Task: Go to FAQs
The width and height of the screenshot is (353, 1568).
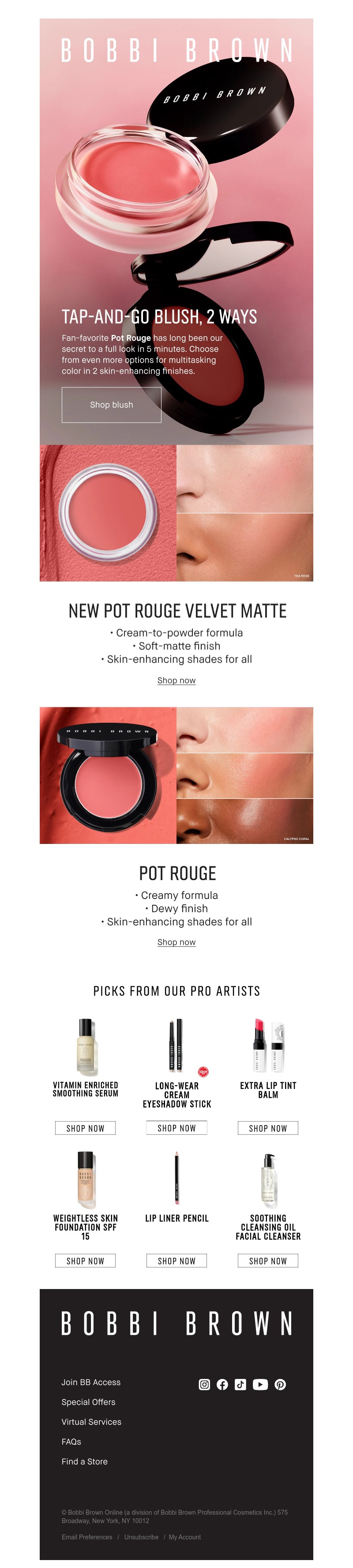Action: [71, 1442]
